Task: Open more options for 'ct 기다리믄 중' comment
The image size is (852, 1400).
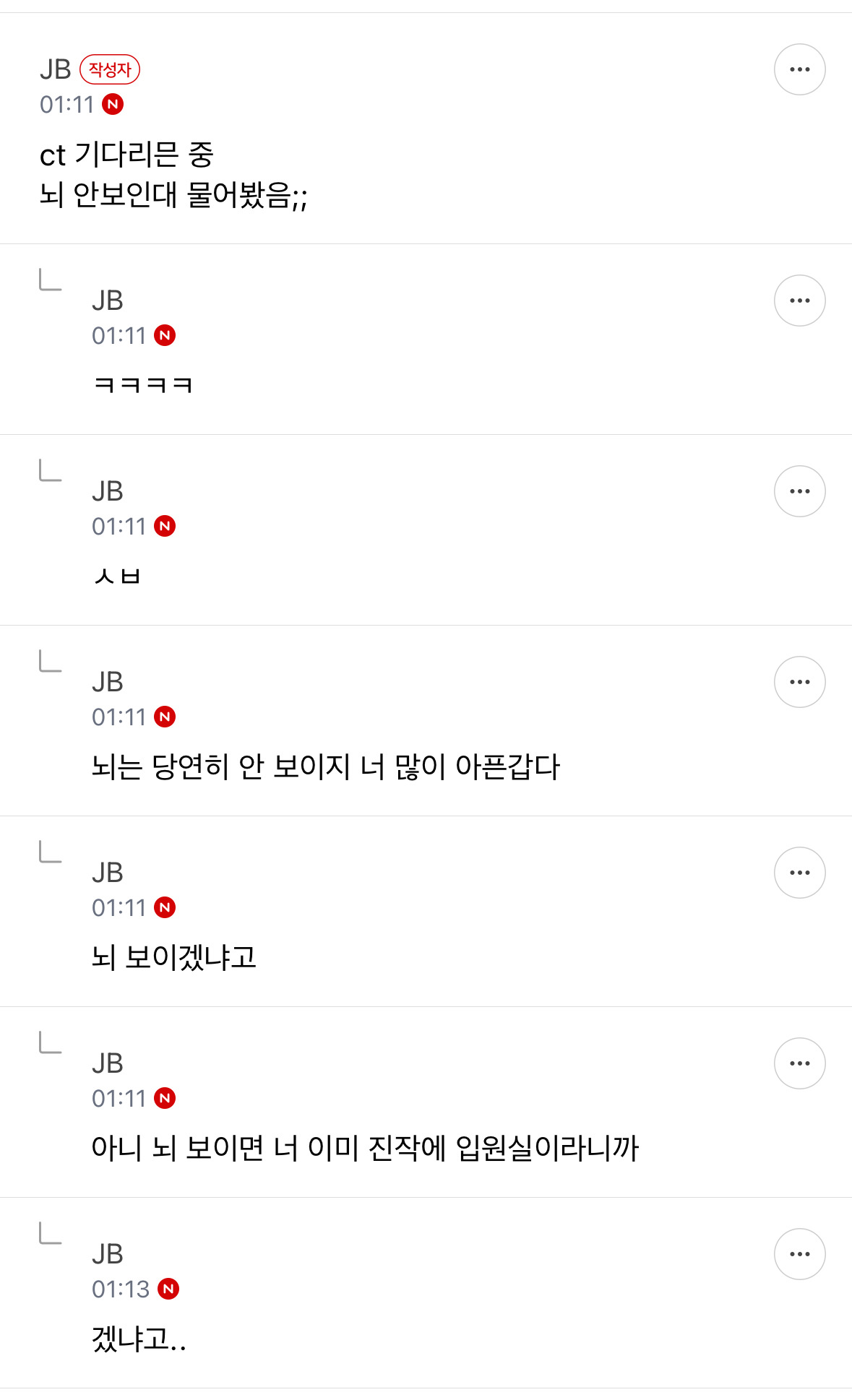Action: pyautogui.click(x=799, y=69)
